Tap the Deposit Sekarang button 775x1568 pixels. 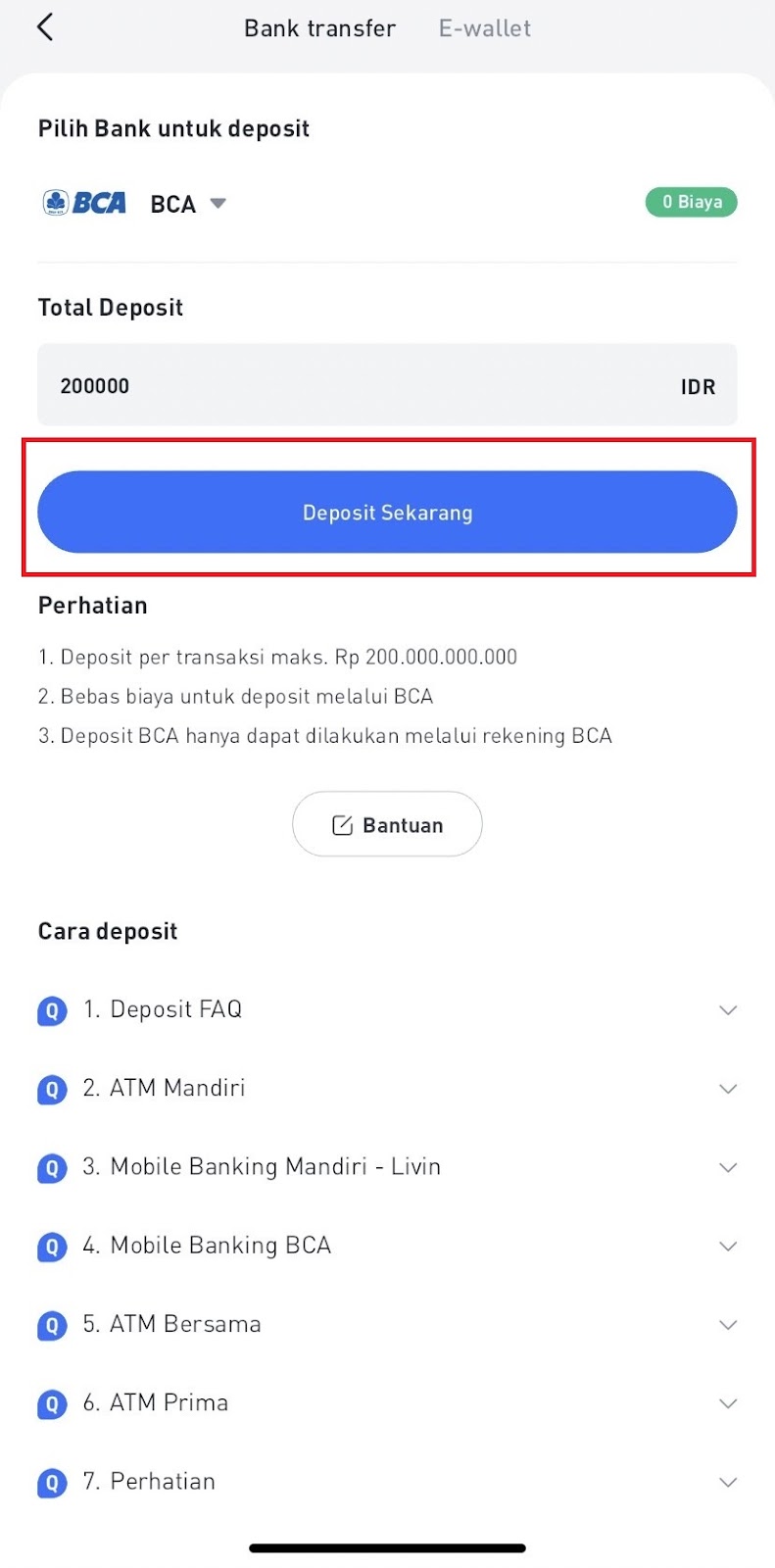pos(387,512)
